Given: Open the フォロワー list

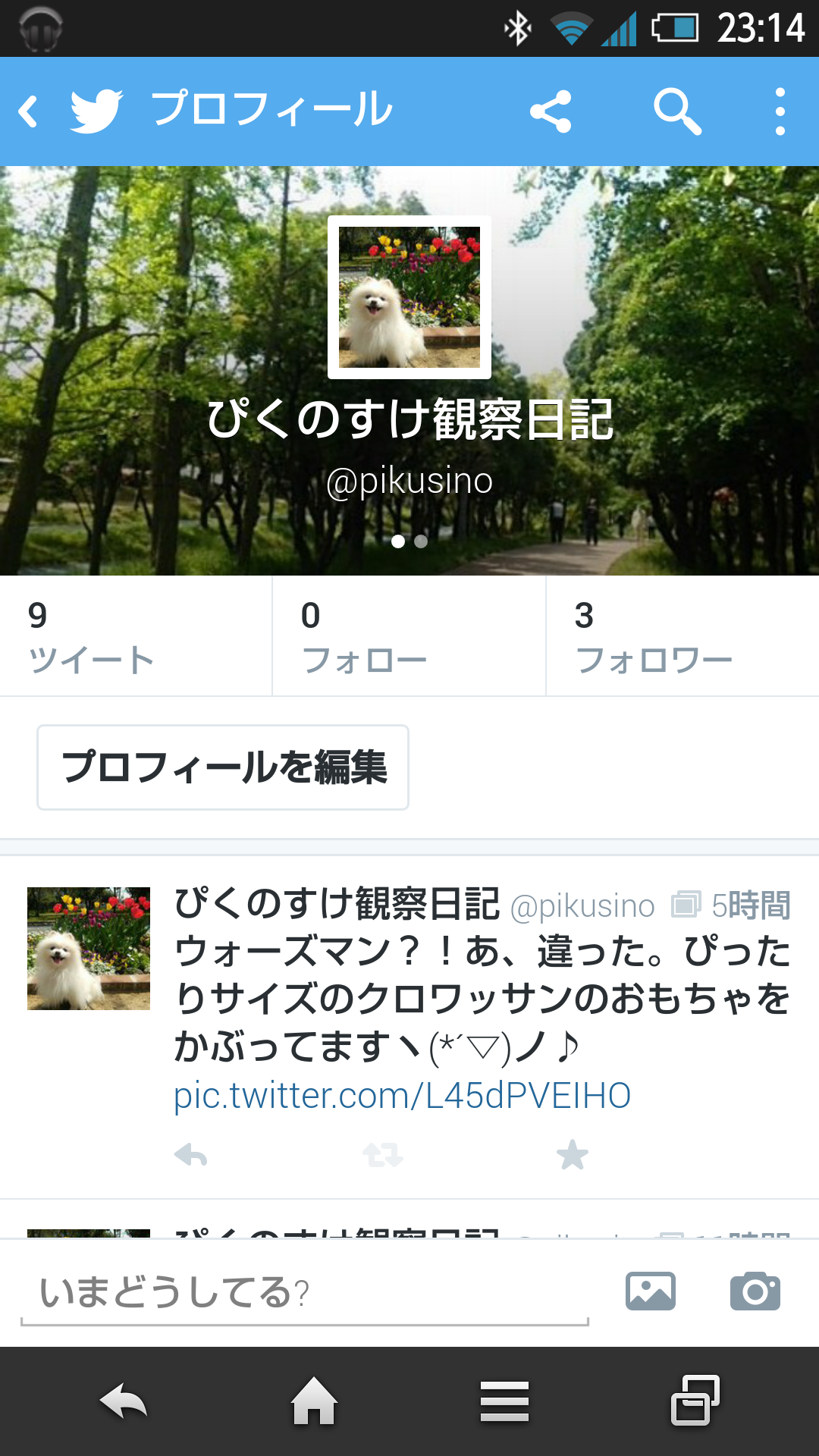Looking at the screenshot, I should pyautogui.click(x=682, y=635).
